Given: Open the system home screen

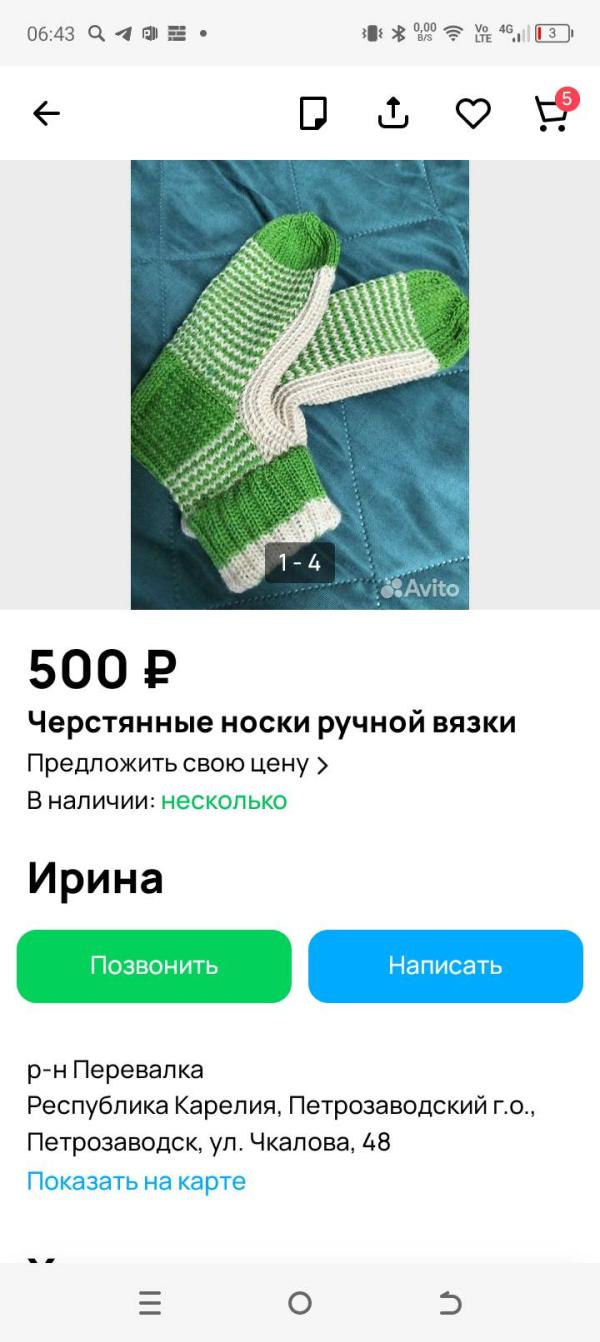Looking at the screenshot, I should coord(300,1303).
